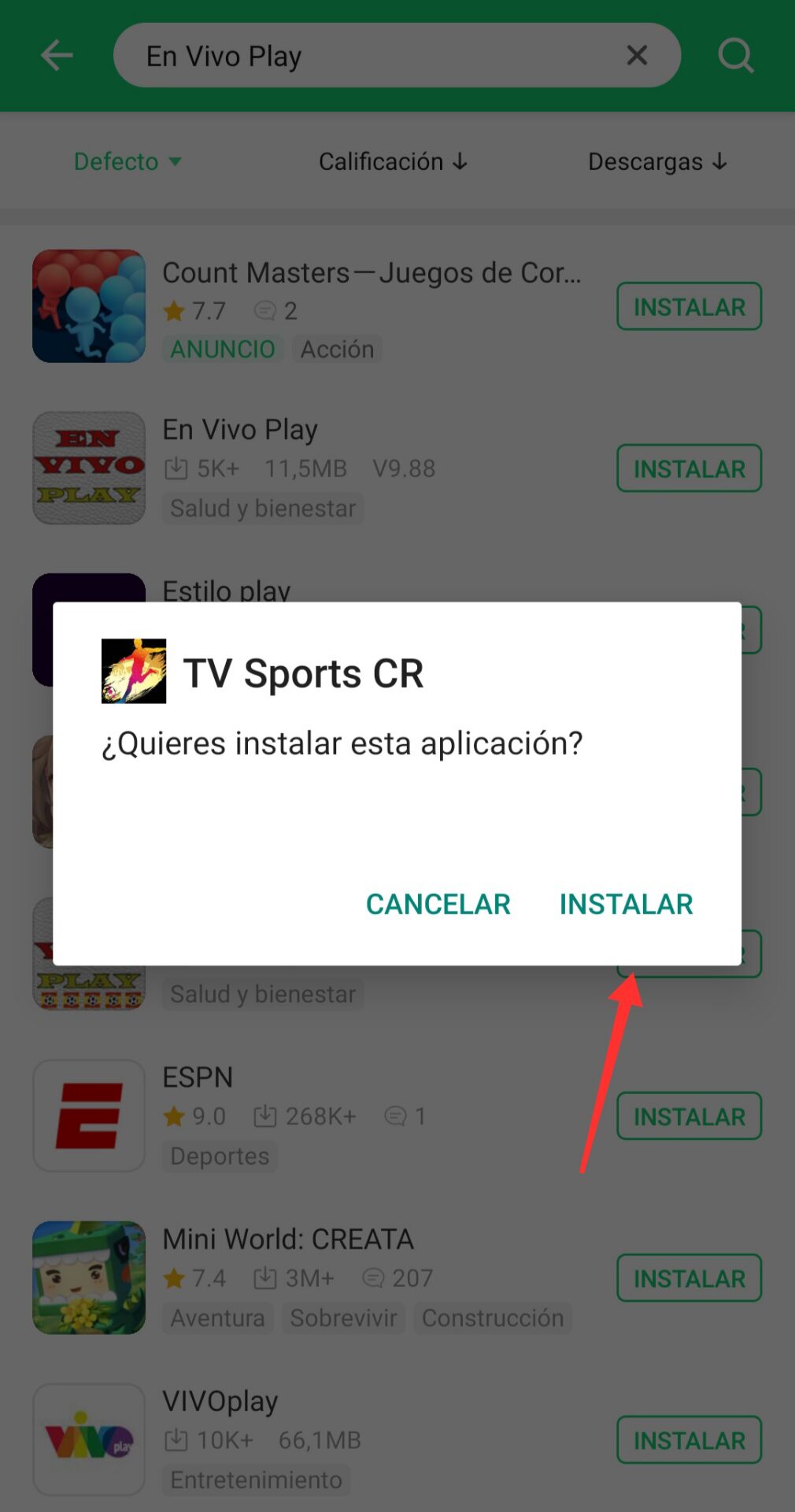Tap the Count Masters app icon

tap(89, 306)
